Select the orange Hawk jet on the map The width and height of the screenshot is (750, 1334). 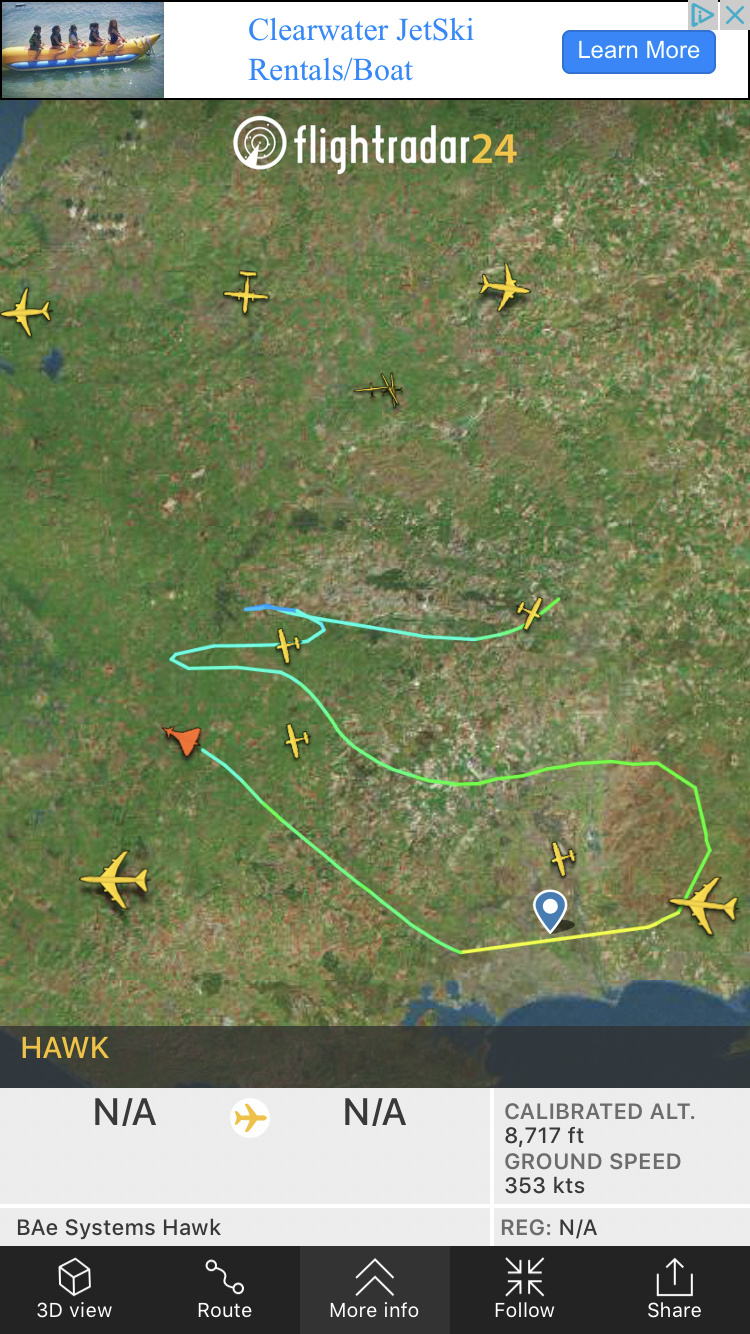click(183, 740)
